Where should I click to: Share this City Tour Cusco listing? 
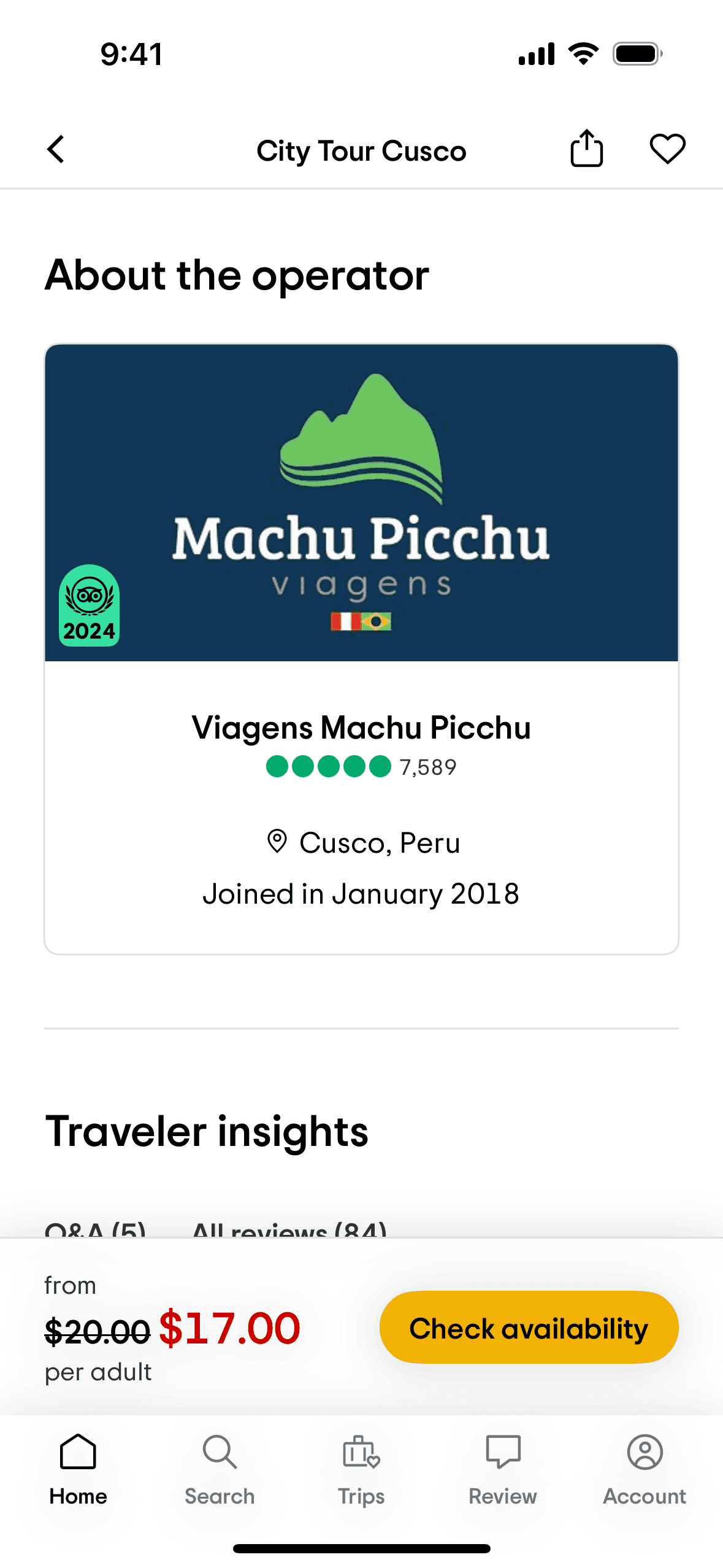click(586, 149)
